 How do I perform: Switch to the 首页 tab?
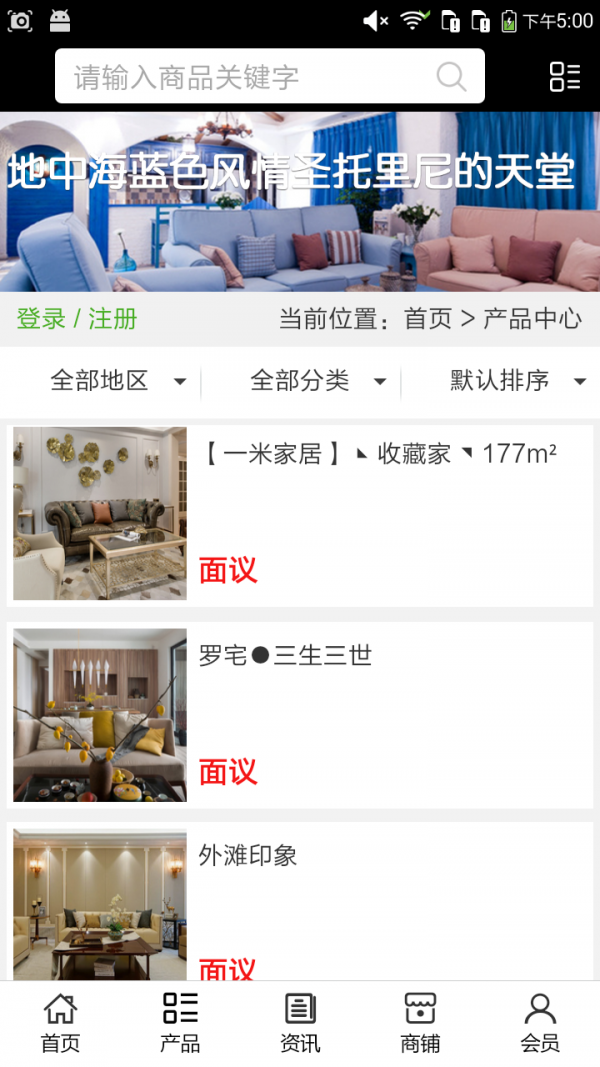(60, 1023)
